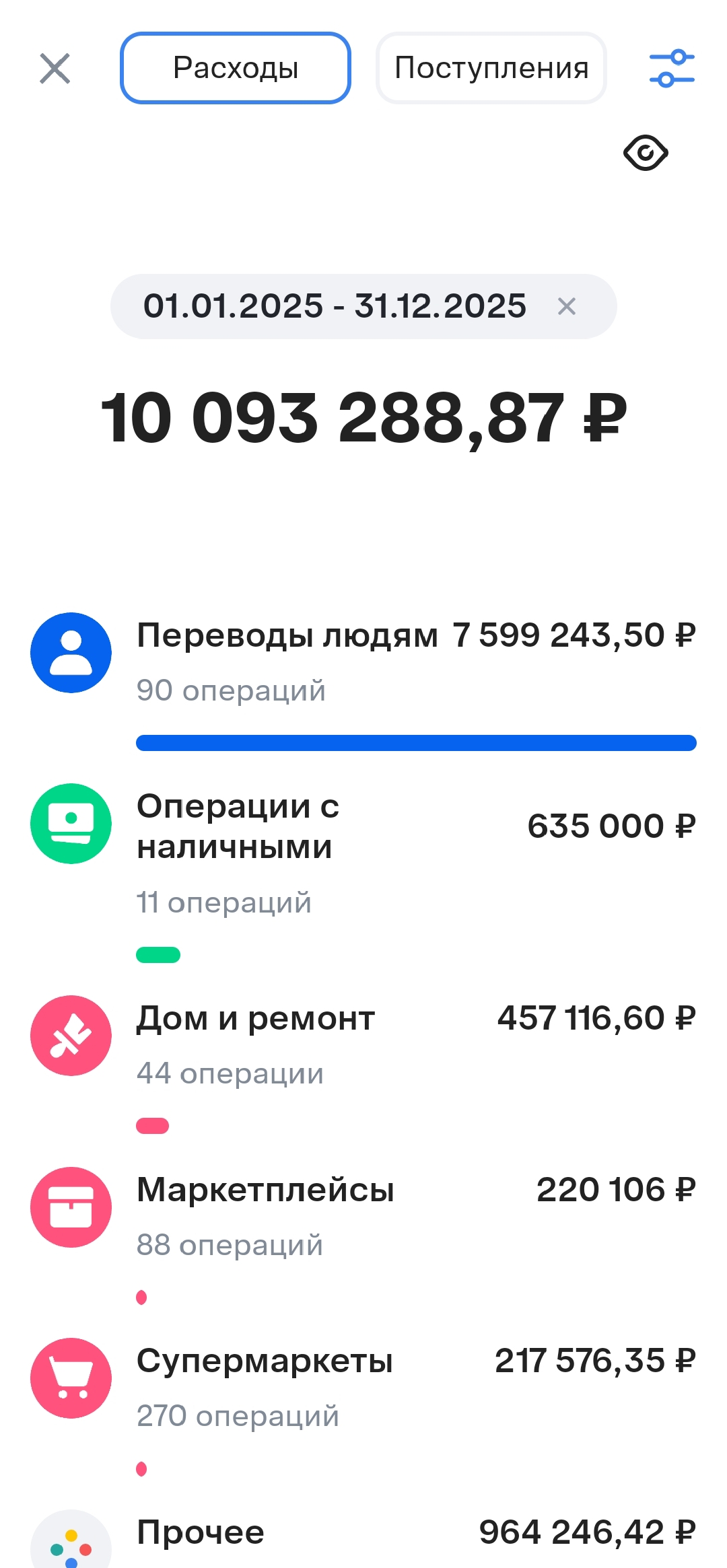Close the expenses analytics screen
Viewport: 727px width, 1568px height.
tap(55, 69)
